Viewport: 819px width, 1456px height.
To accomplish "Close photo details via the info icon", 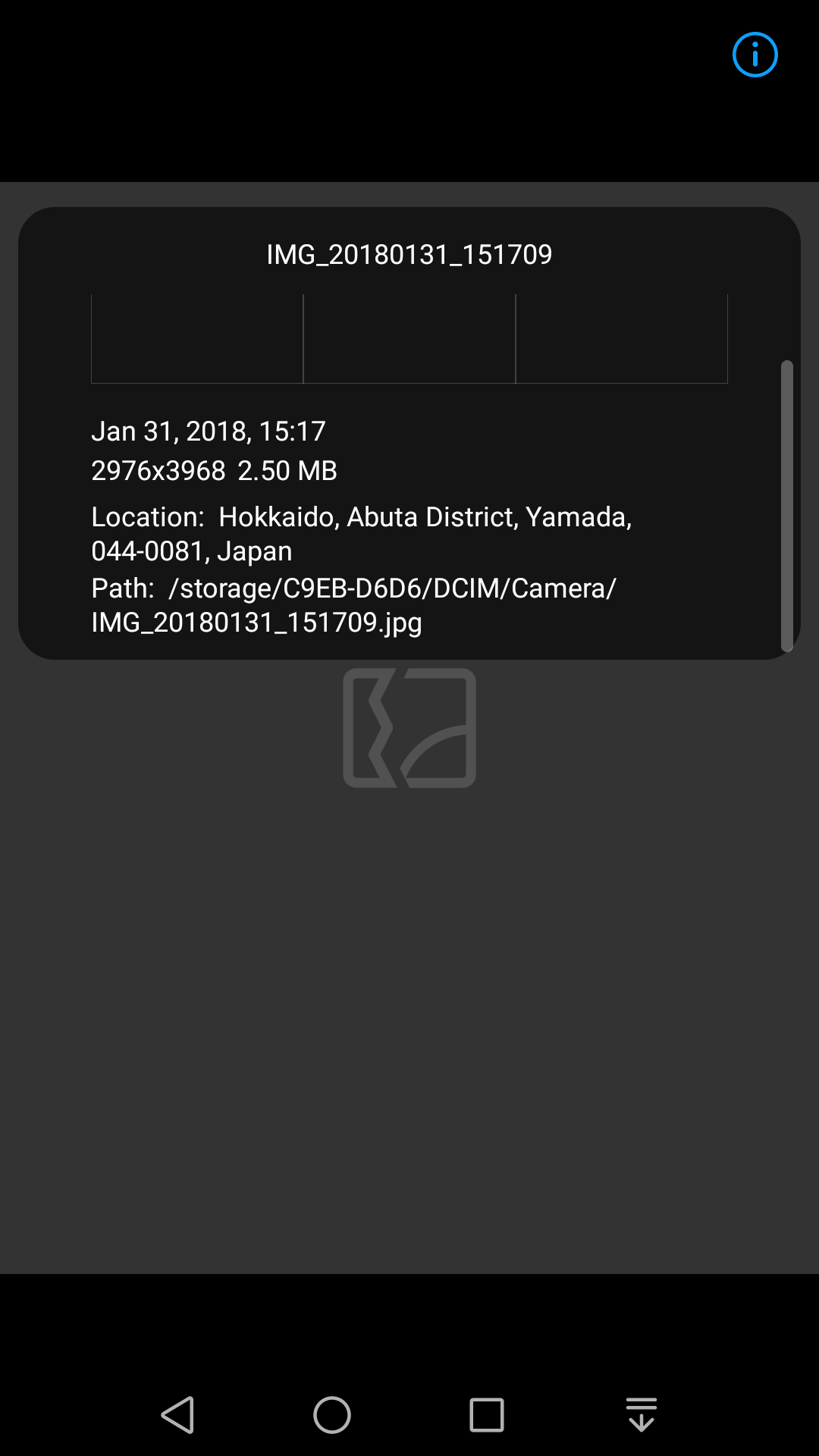I will 755,55.
